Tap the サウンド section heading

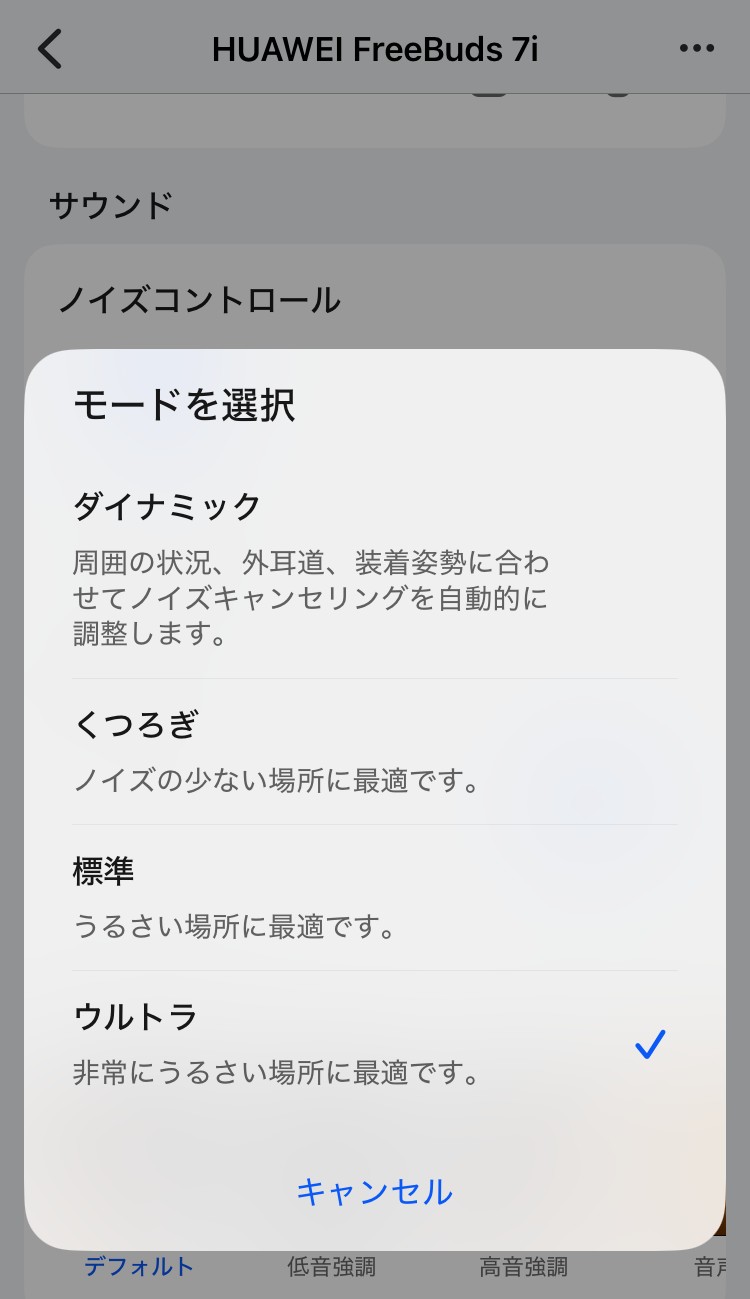tap(110, 203)
